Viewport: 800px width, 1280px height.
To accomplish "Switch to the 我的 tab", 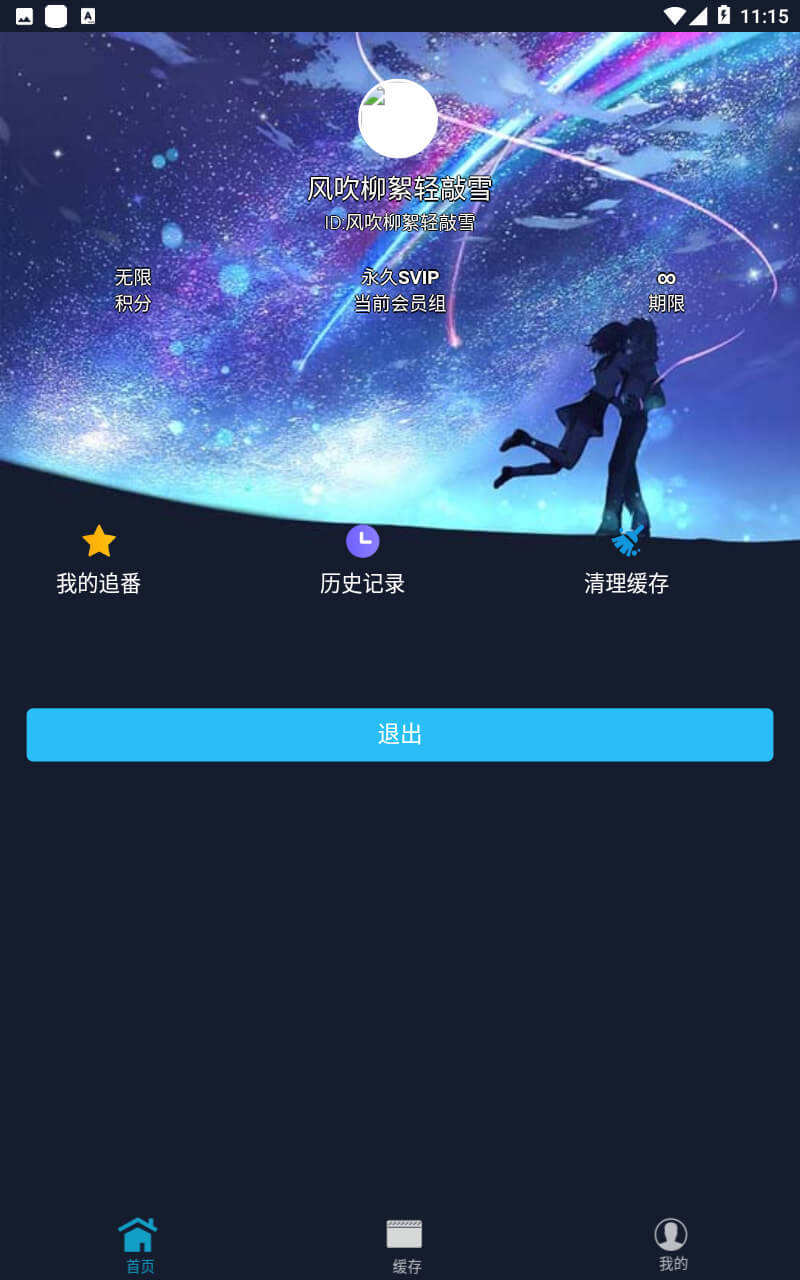I will click(672, 1245).
